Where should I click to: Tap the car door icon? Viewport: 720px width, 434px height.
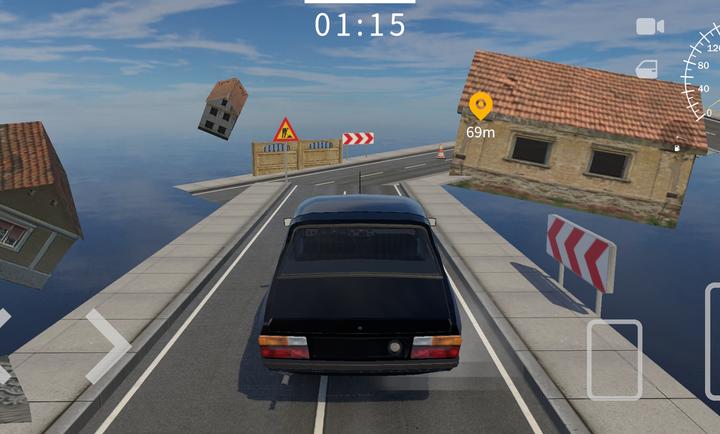(x=647, y=69)
